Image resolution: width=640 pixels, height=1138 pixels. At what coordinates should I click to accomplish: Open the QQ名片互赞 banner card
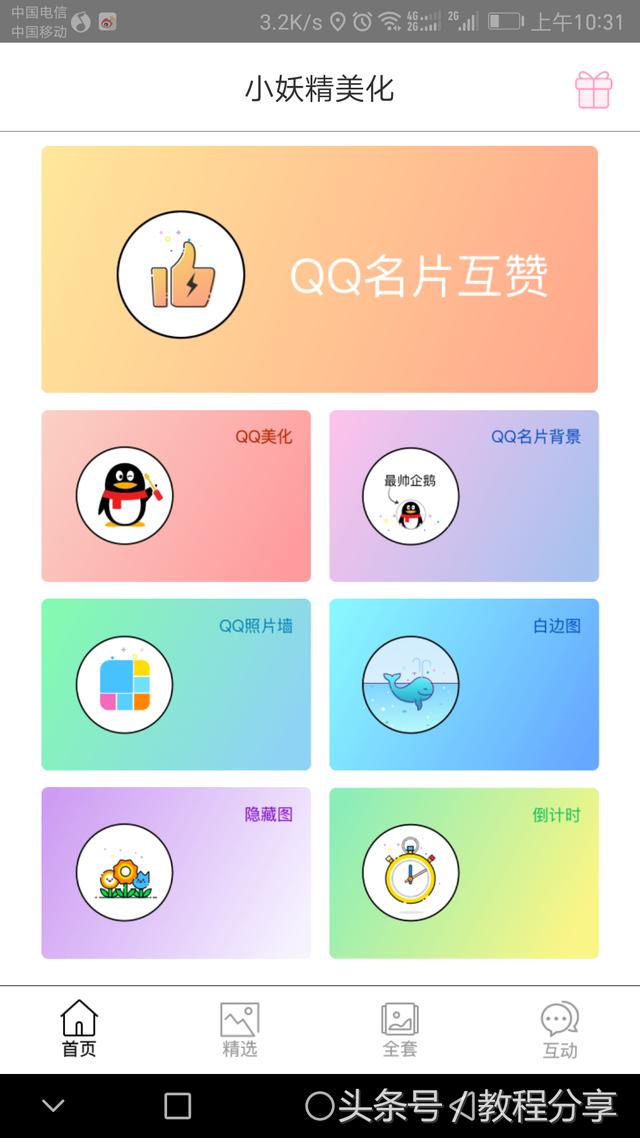[319, 269]
